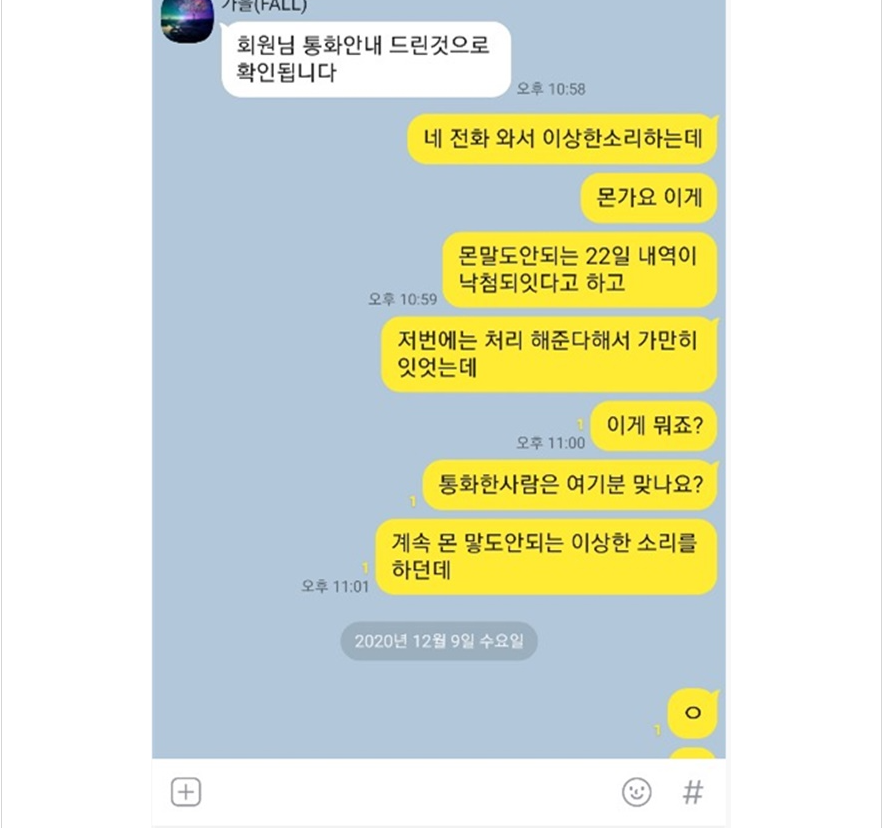883x828 pixels.
Task: Open the emoticon picker
Action: pyautogui.click(x=637, y=792)
